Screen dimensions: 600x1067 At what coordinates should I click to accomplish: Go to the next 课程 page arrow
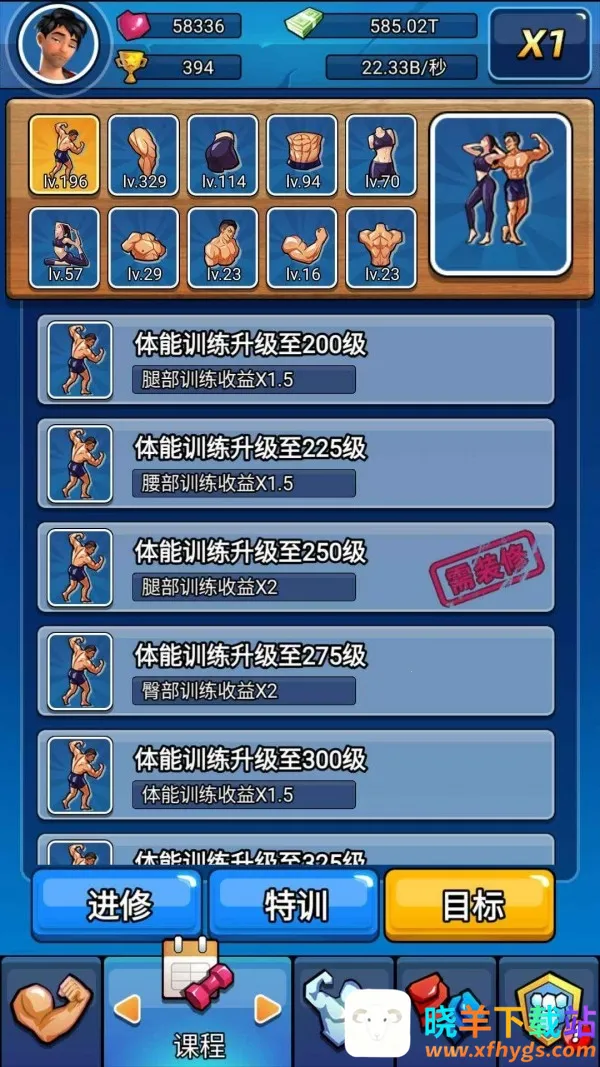268,1009
